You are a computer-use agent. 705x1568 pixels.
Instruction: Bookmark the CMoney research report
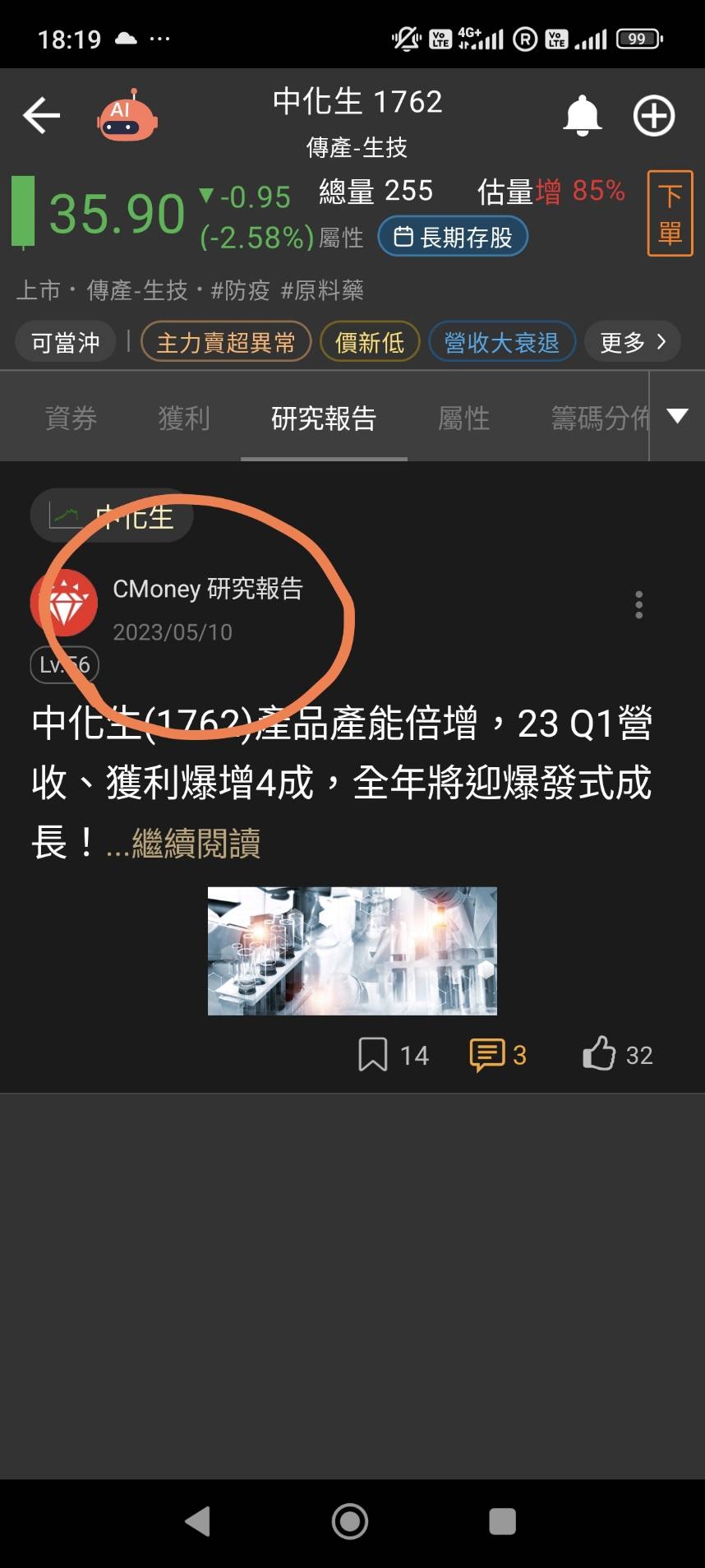pos(373,1054)
